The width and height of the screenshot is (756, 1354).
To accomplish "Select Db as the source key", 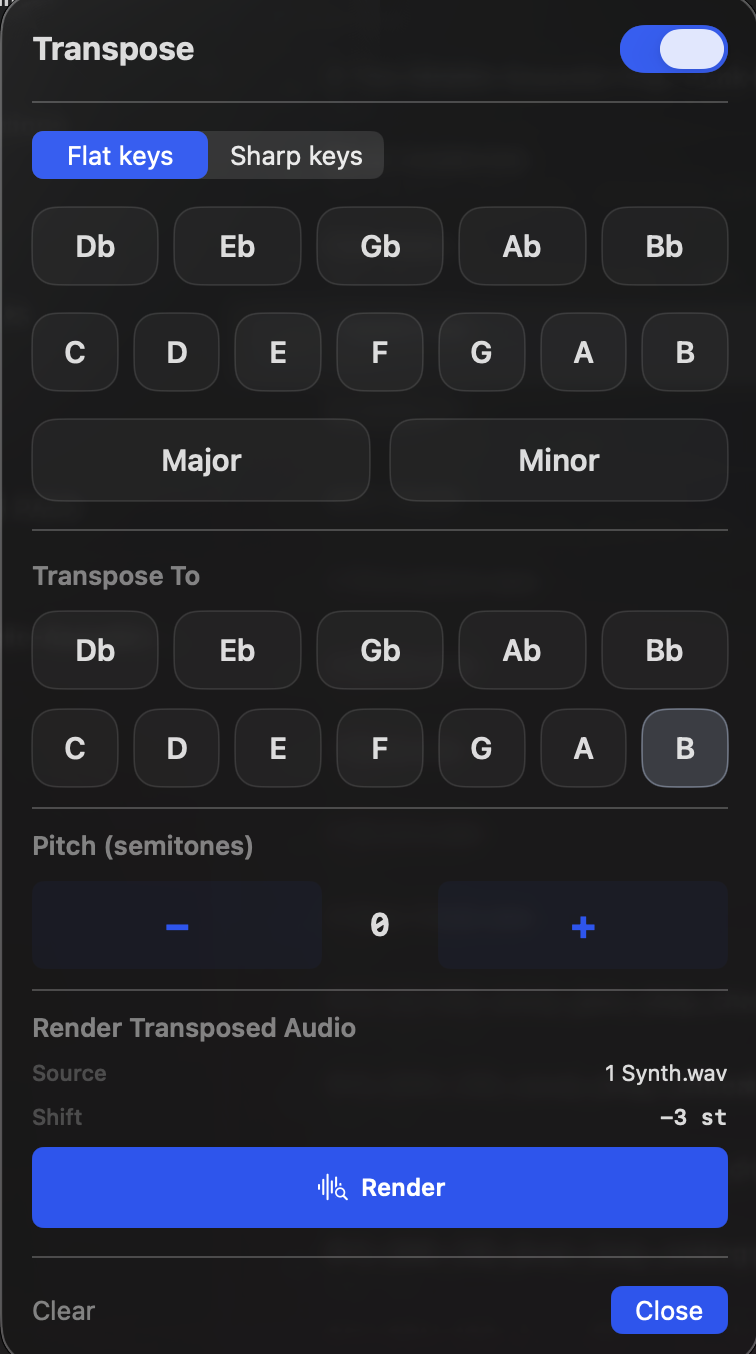I will click(x=94, y=246).
